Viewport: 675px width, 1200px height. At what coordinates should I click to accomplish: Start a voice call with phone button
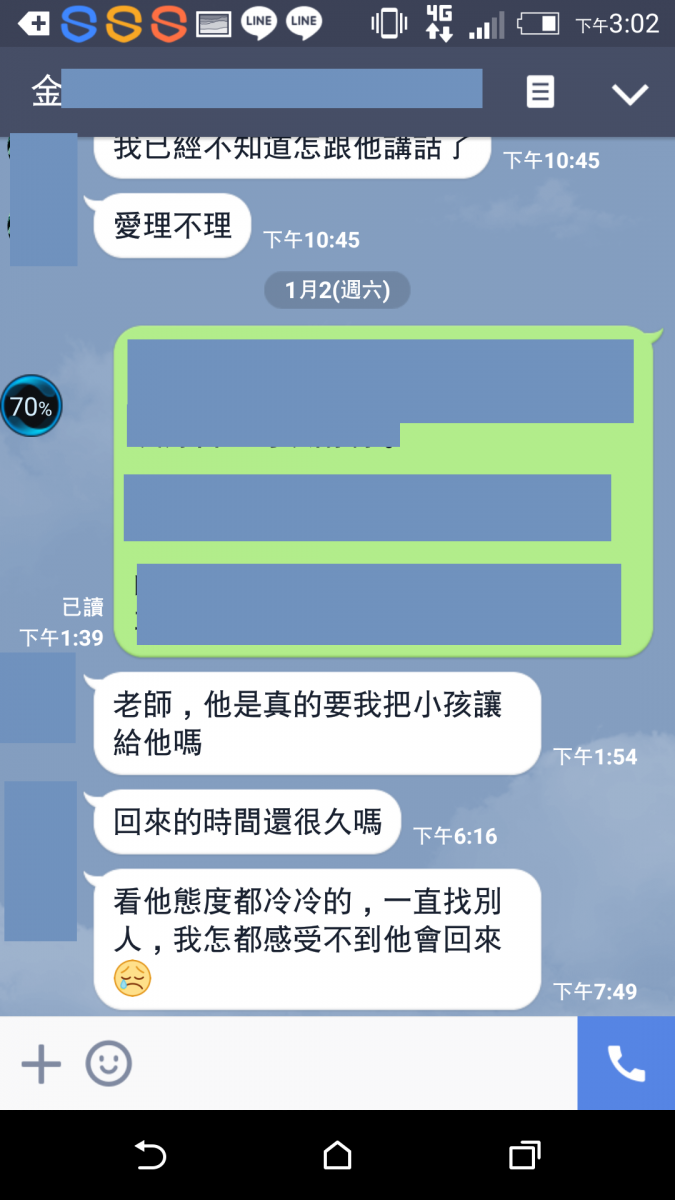click(626, 1064)
